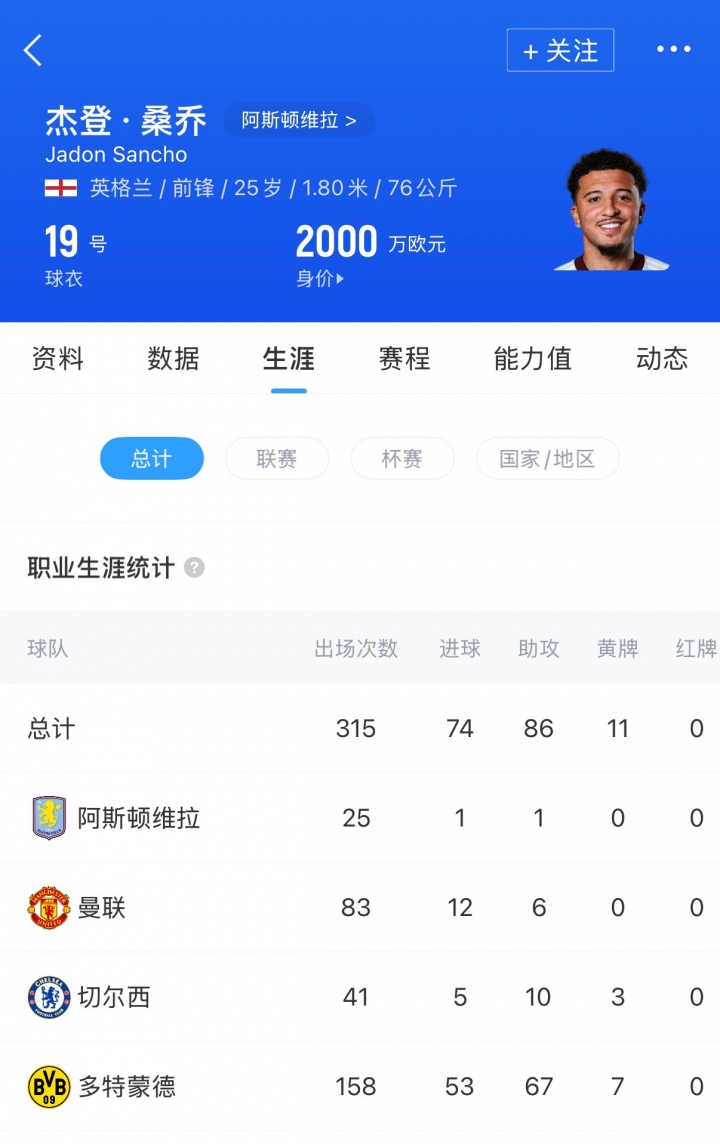Select the 生涯 tab
720x1144 pixels.
coord(289,358)
